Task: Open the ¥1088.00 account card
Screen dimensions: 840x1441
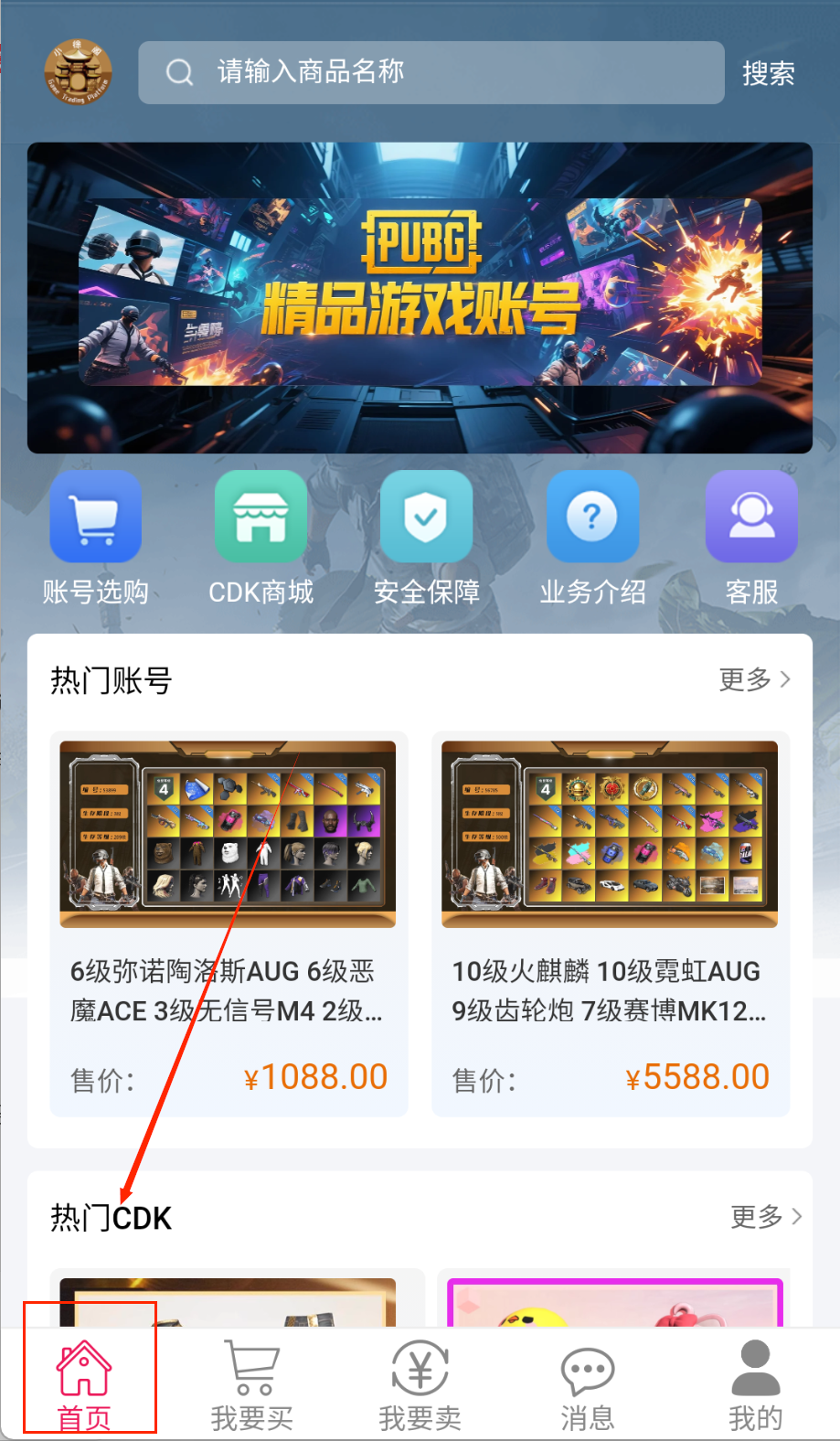Action: [229, 923]
